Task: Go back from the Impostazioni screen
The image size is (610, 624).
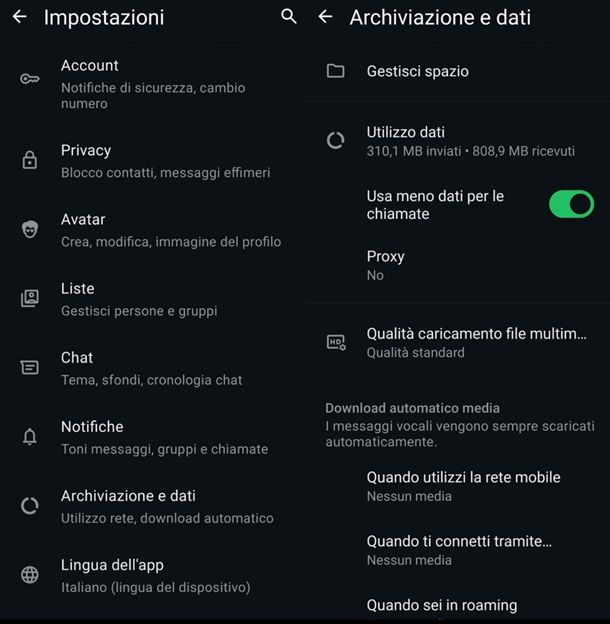Action: pyautogui.click(x=19, y=17)
